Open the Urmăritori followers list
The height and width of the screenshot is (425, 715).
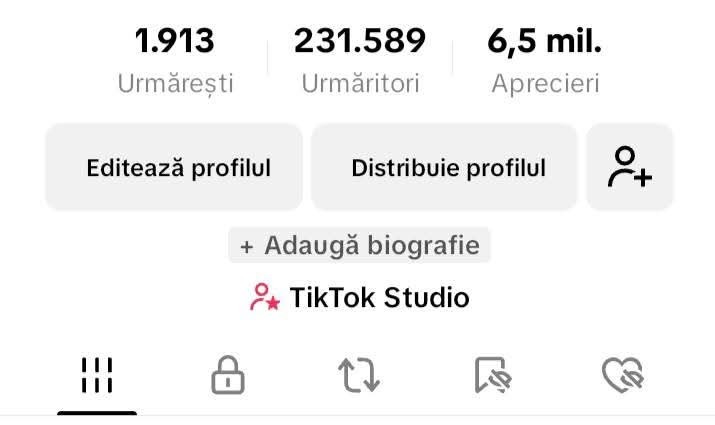pos(360,60)
